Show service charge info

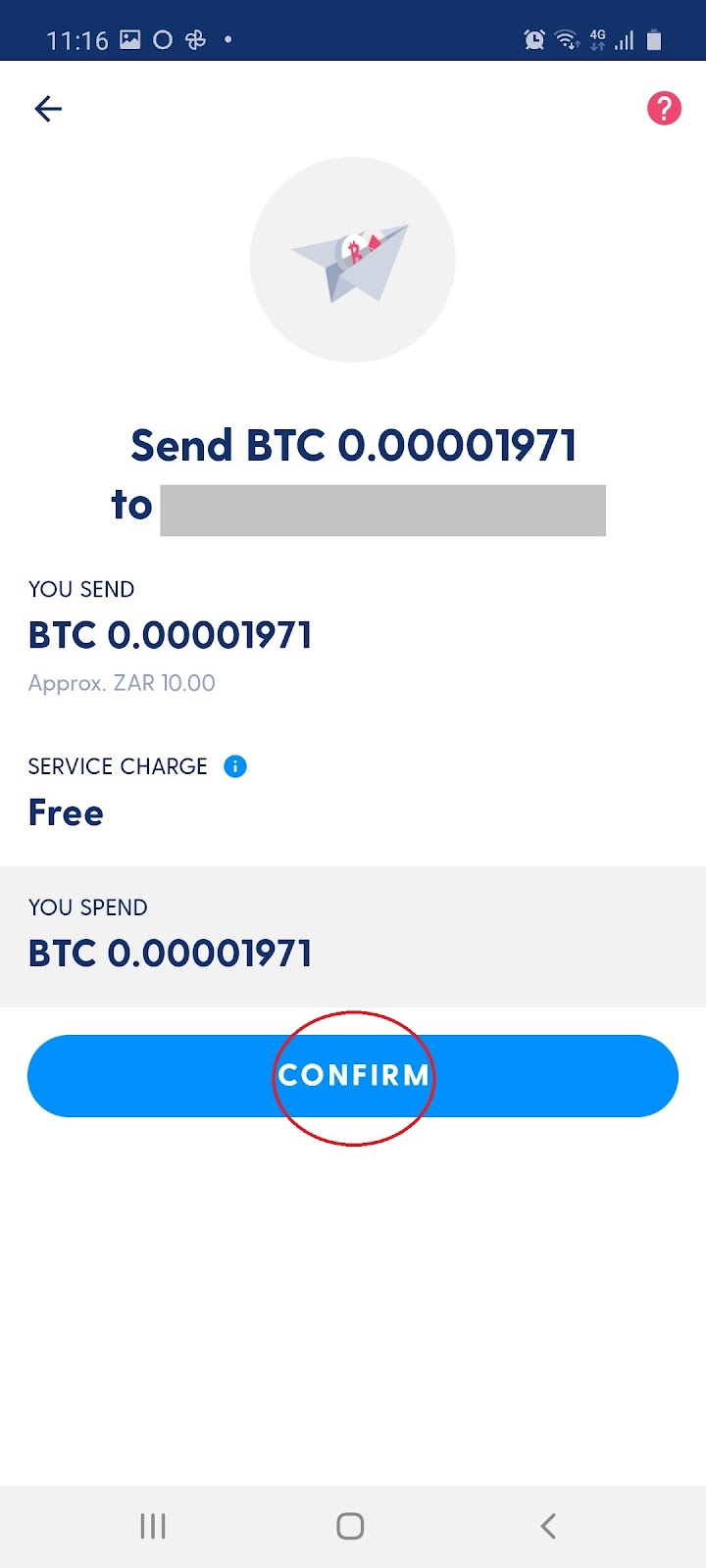click(x=235, y=766)
